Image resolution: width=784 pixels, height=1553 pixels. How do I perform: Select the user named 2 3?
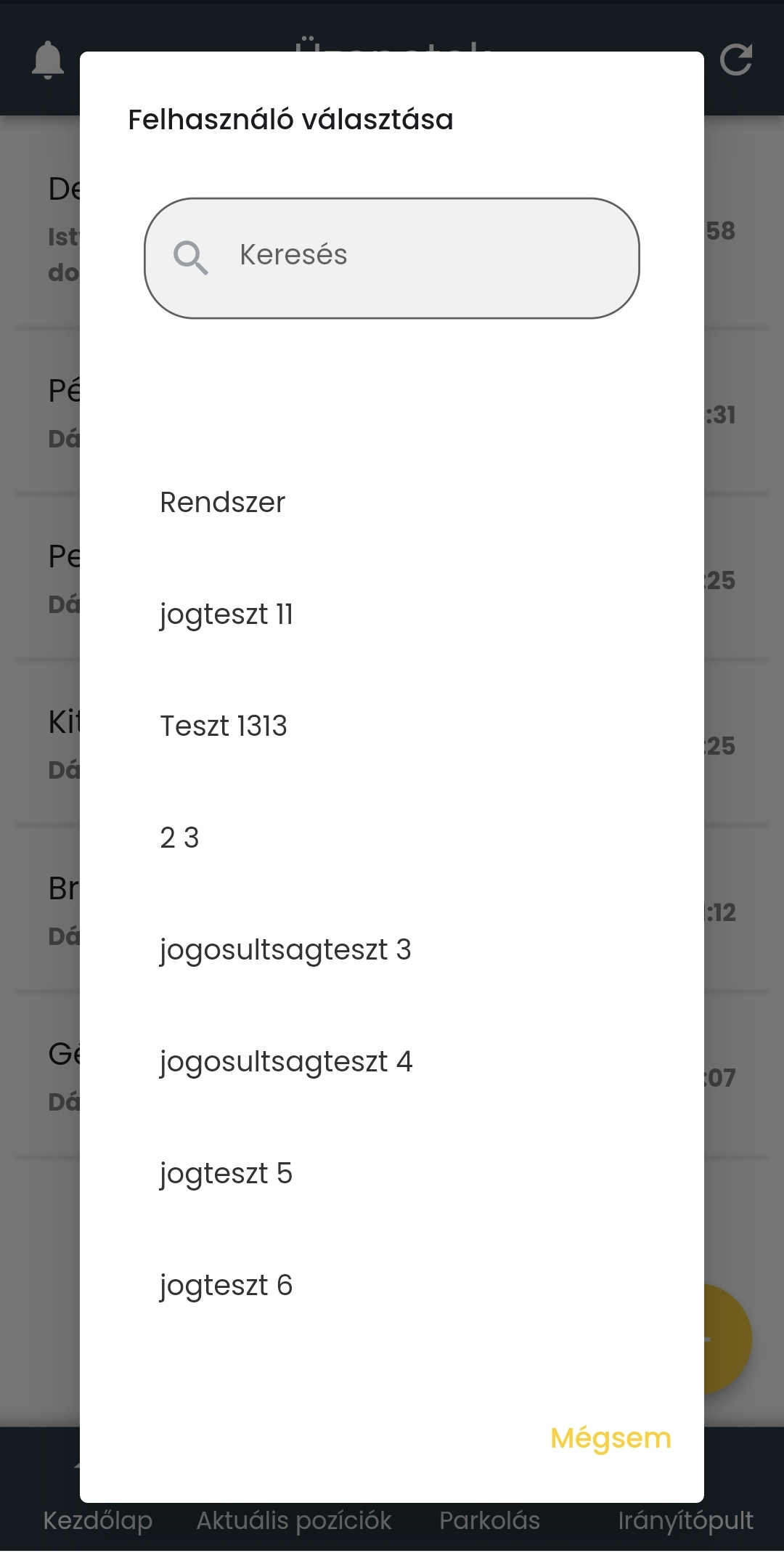click(179, 838)
